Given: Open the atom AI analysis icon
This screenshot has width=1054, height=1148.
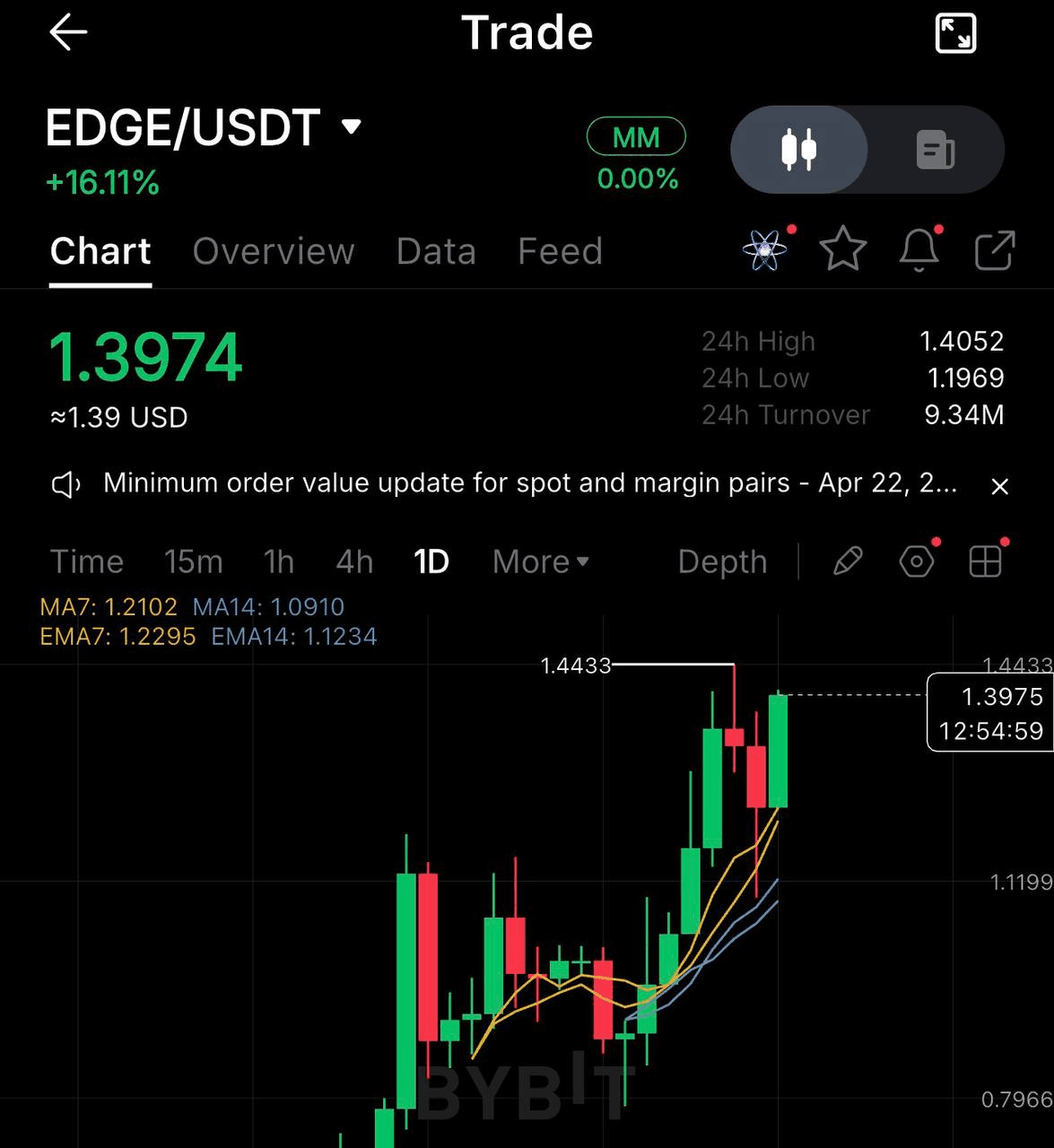Looking at the screenshot, I should (x=765, y=249).
